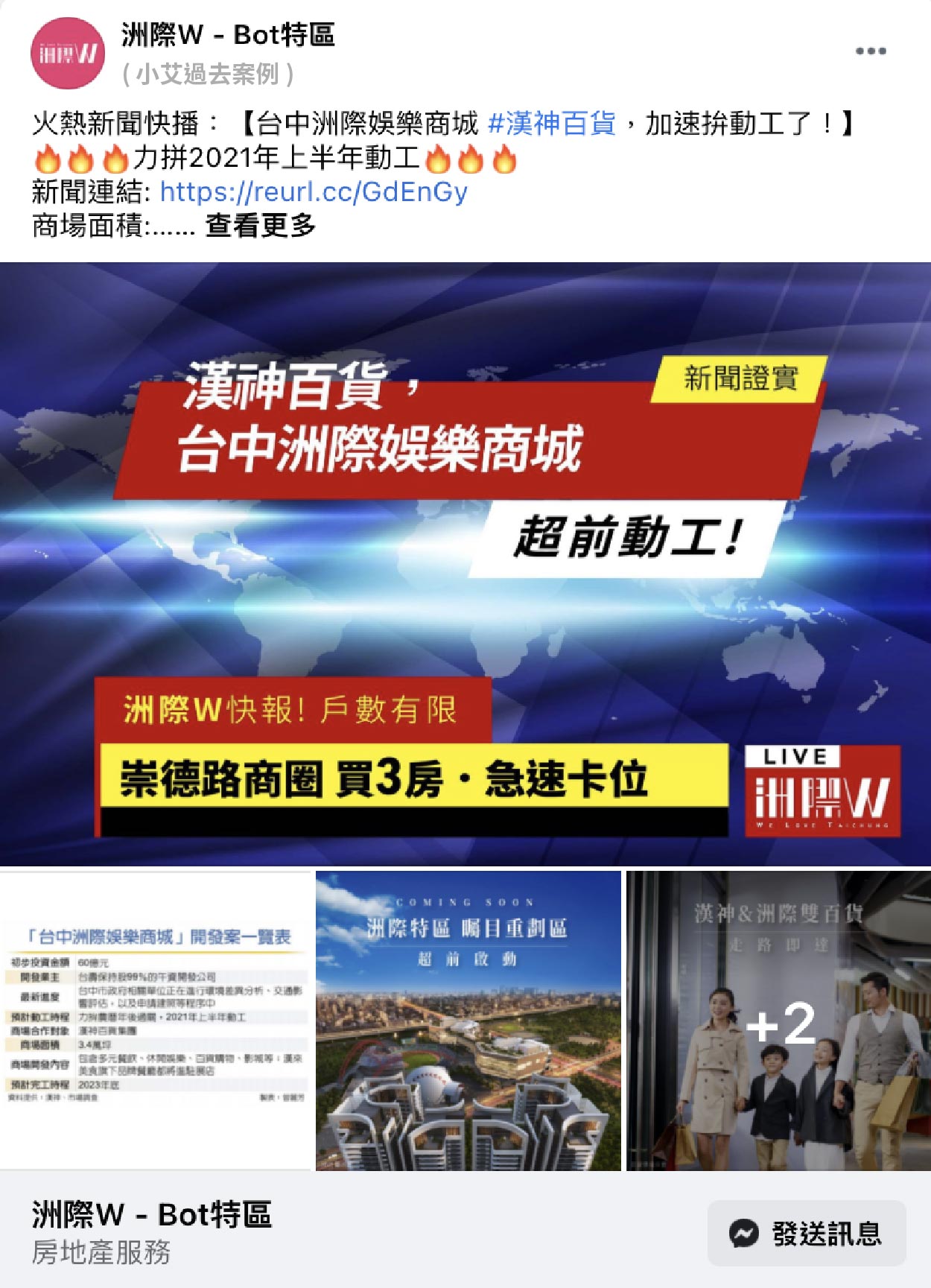Open the 洲際特區 aerial view photo
Image resolution: width=931 pixels, height=1288 pixels.
click(x=468, y=1020)
